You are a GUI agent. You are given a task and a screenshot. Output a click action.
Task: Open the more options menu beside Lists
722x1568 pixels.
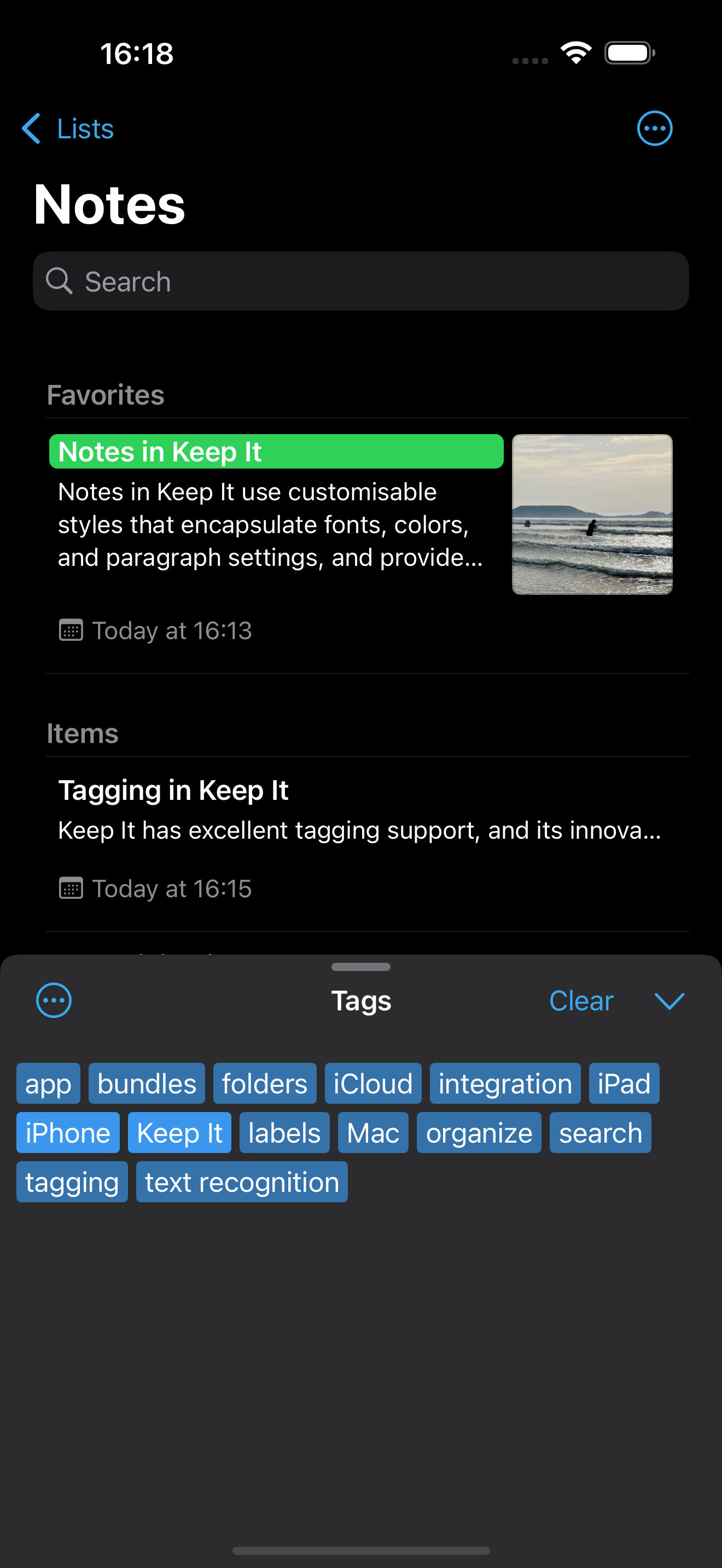click(x=654, y=128)
